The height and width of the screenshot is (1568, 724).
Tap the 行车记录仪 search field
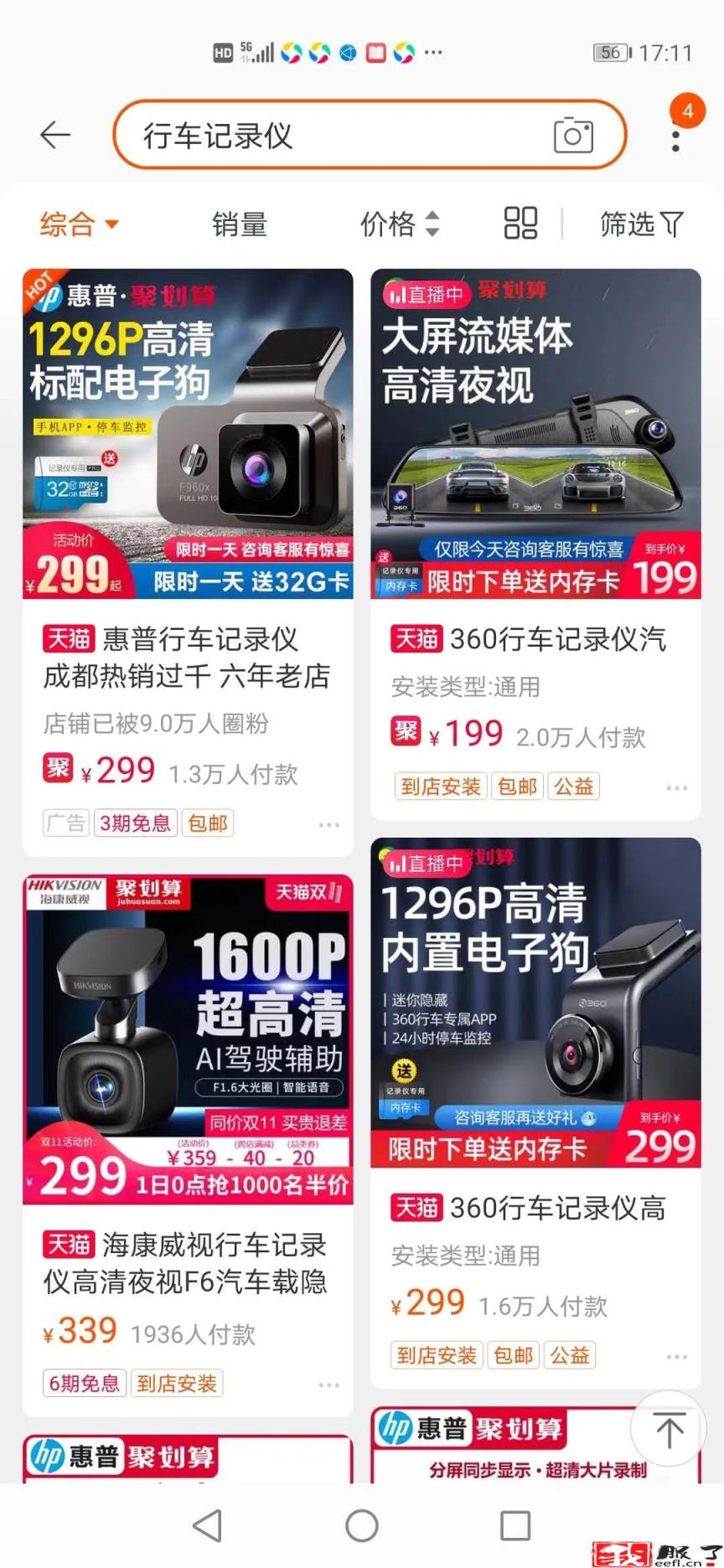point(335,135)
